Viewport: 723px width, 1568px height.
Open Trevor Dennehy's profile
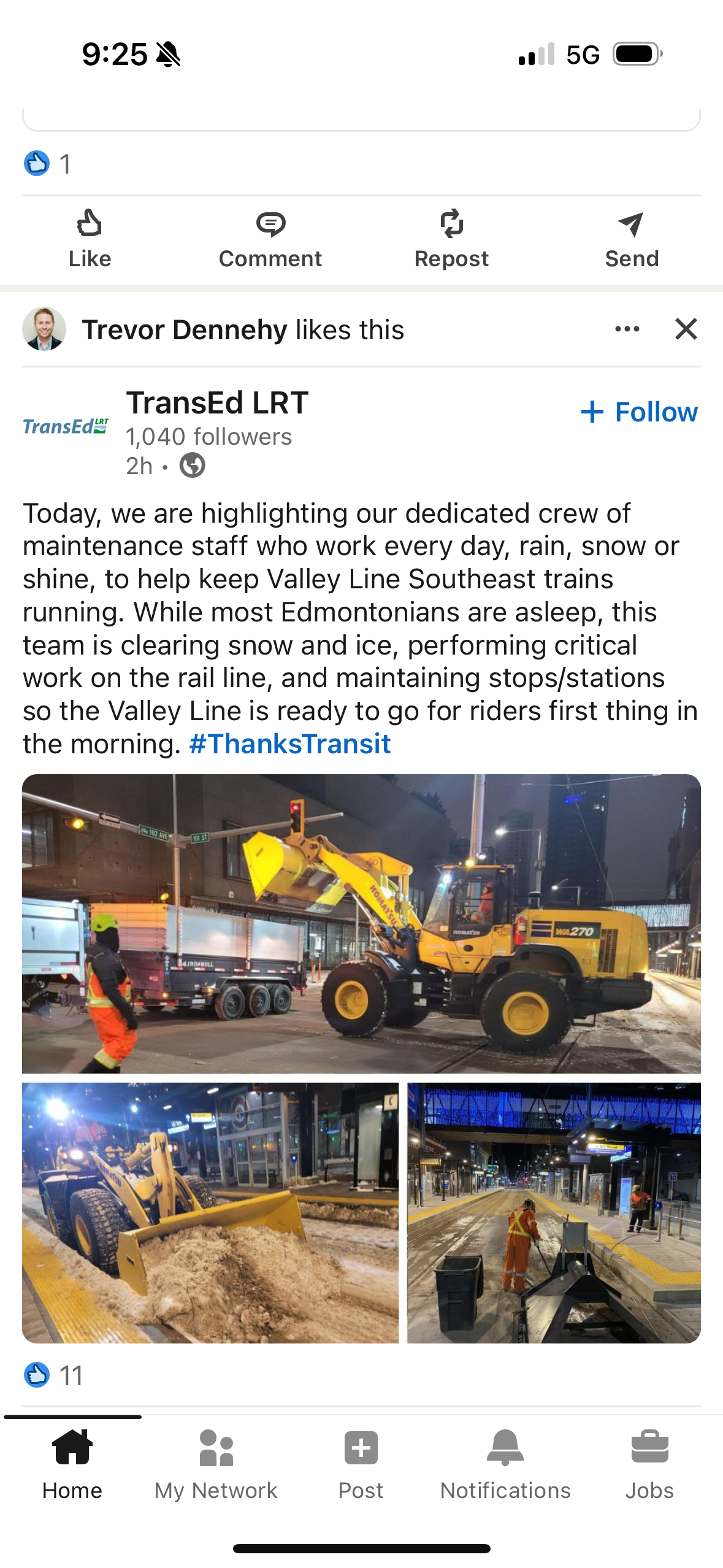pos(184,330)
